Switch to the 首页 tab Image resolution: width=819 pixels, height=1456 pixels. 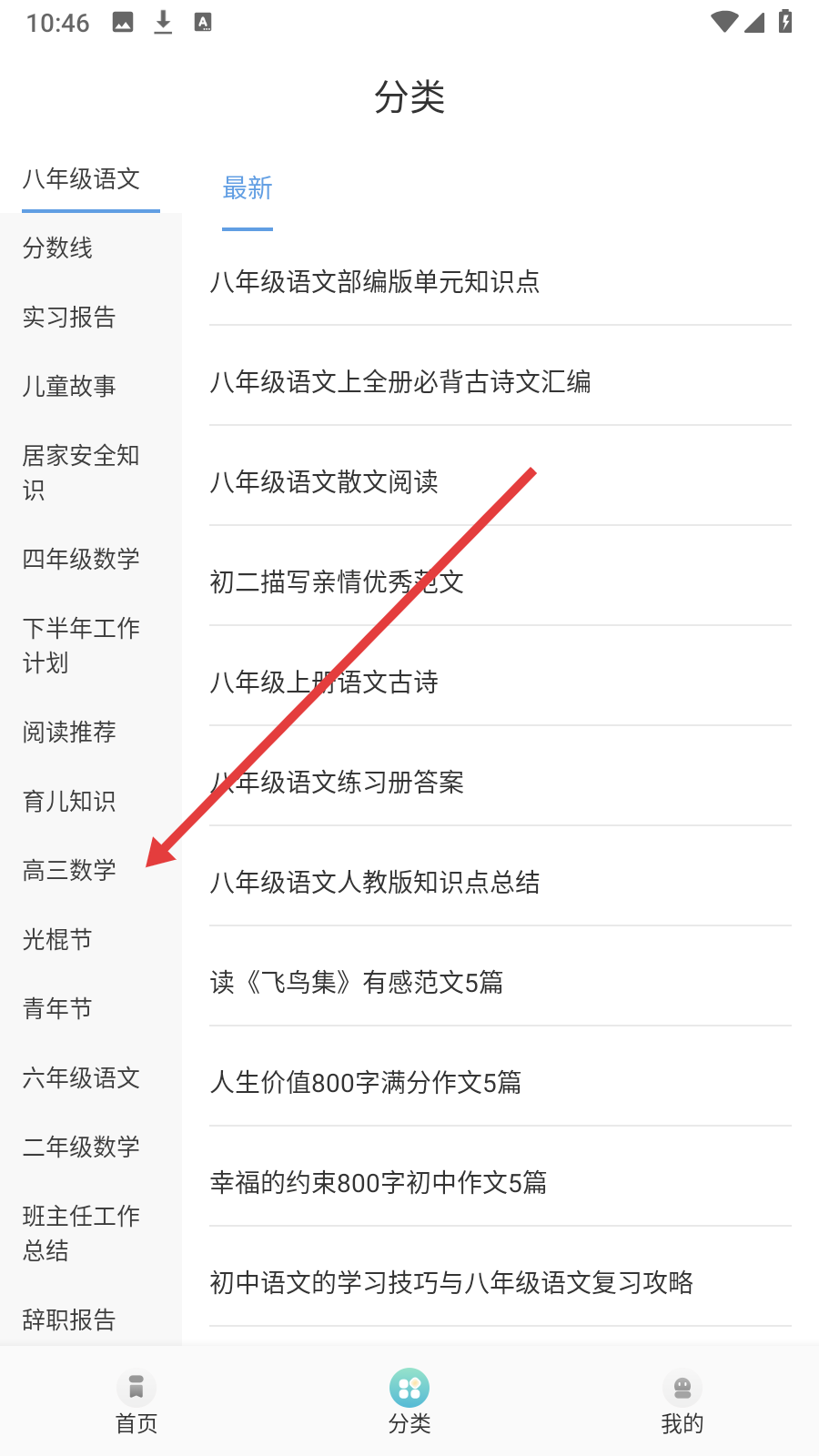click(x=136, y=1402)
